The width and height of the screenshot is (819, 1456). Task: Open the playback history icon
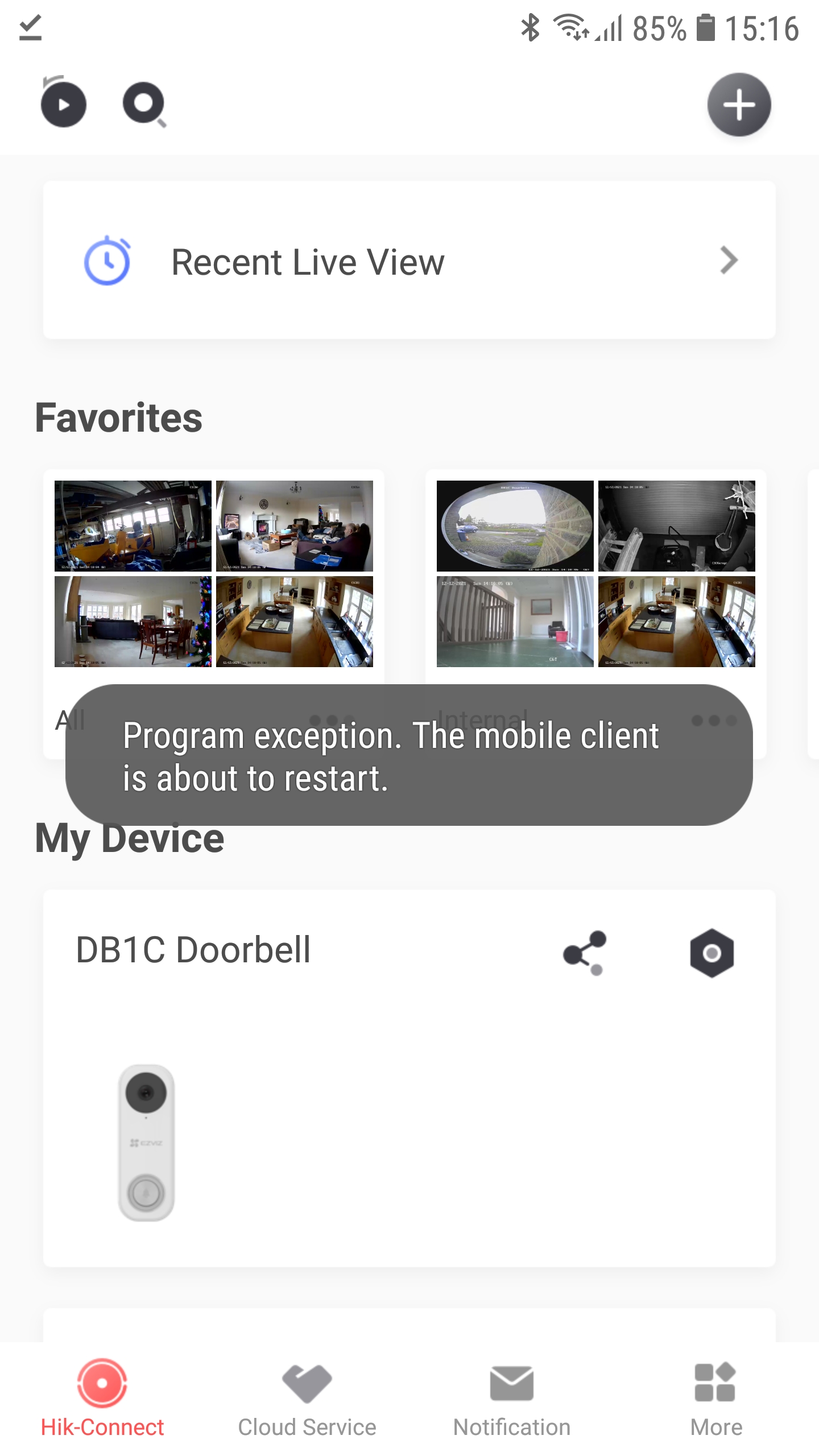tap(63, 103)
